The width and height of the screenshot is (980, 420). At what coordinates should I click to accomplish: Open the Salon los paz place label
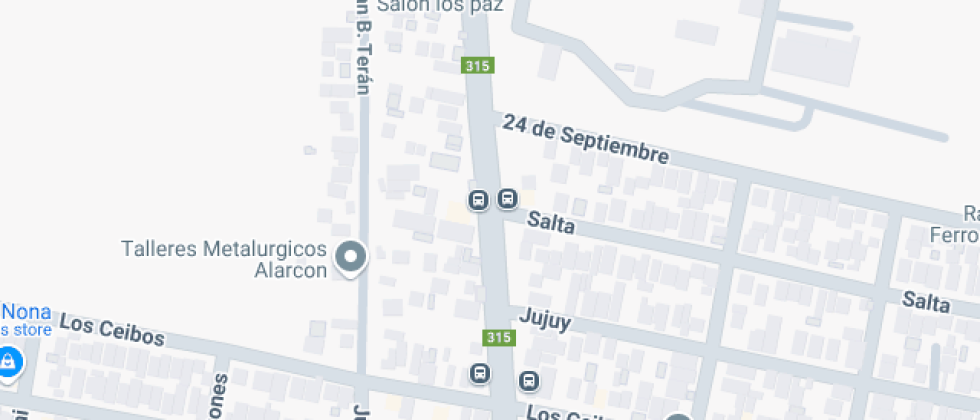tap(438, 6)
